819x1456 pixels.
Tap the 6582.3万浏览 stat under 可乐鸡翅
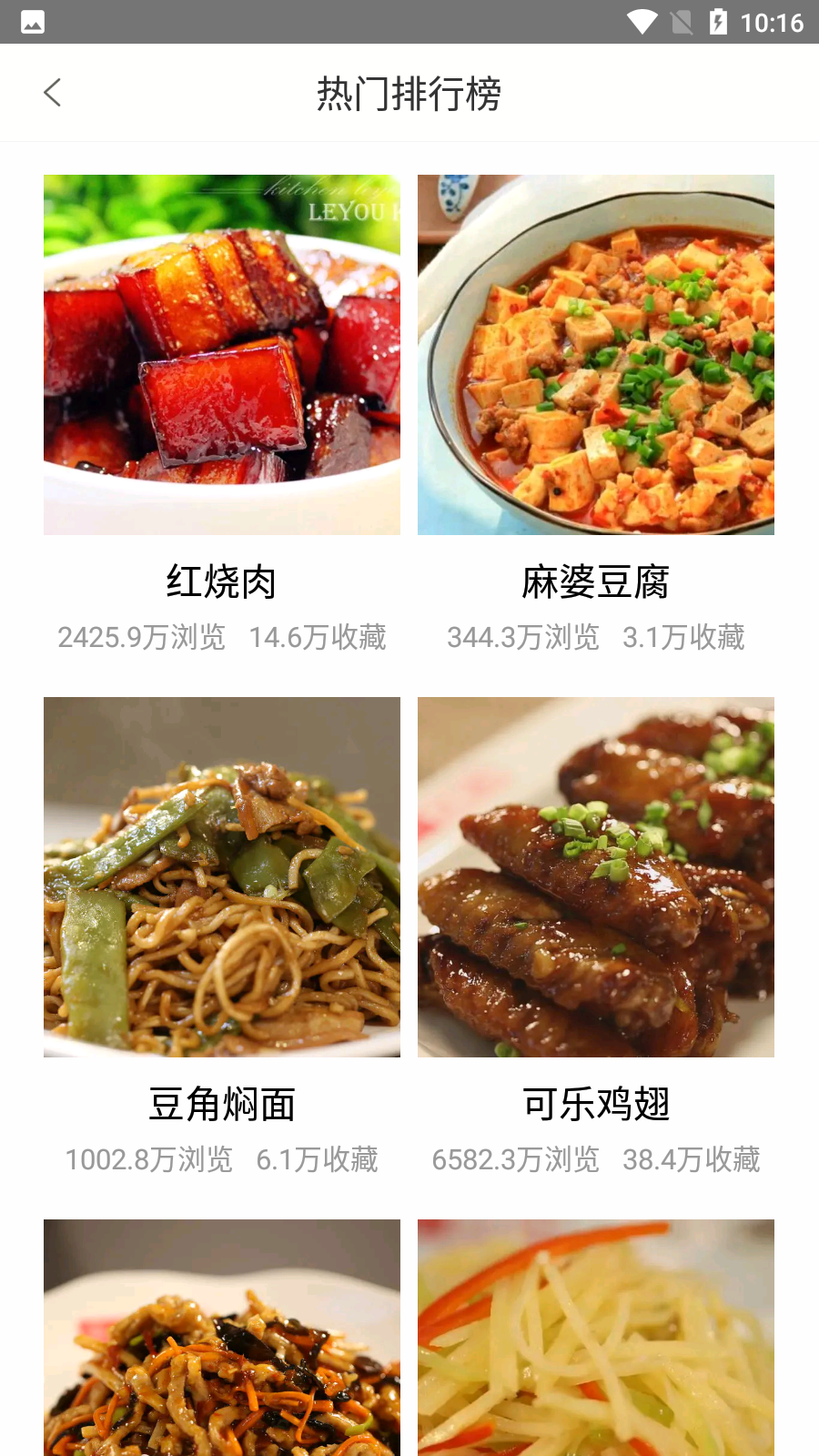[x=516, y=1159]
